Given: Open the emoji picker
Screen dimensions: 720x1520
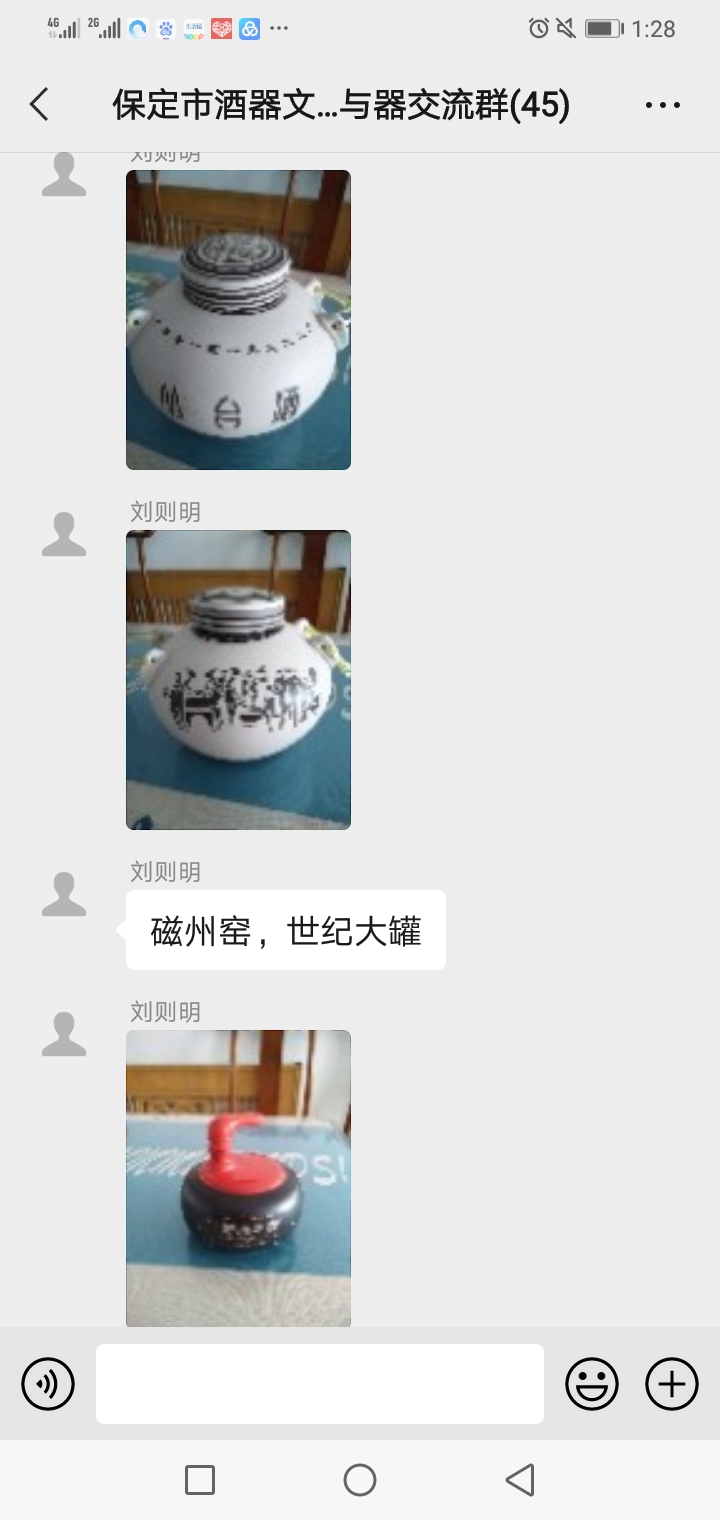Looking at the screenshot, I should [x=592, y=1384].
